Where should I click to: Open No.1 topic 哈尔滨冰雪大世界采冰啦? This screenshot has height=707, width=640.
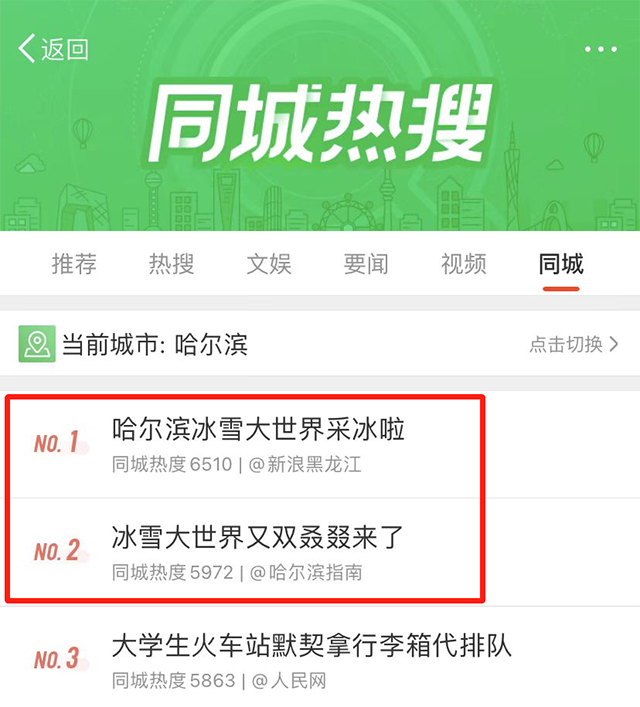pyautogui.click(x=258, y=430)
